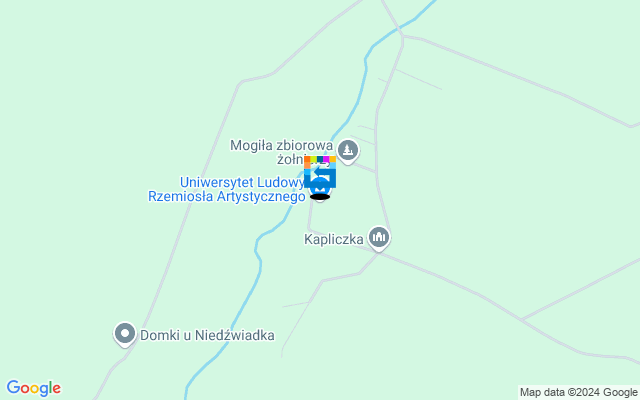
Task: Select the Kapliczka map pin
Action: 378,238
